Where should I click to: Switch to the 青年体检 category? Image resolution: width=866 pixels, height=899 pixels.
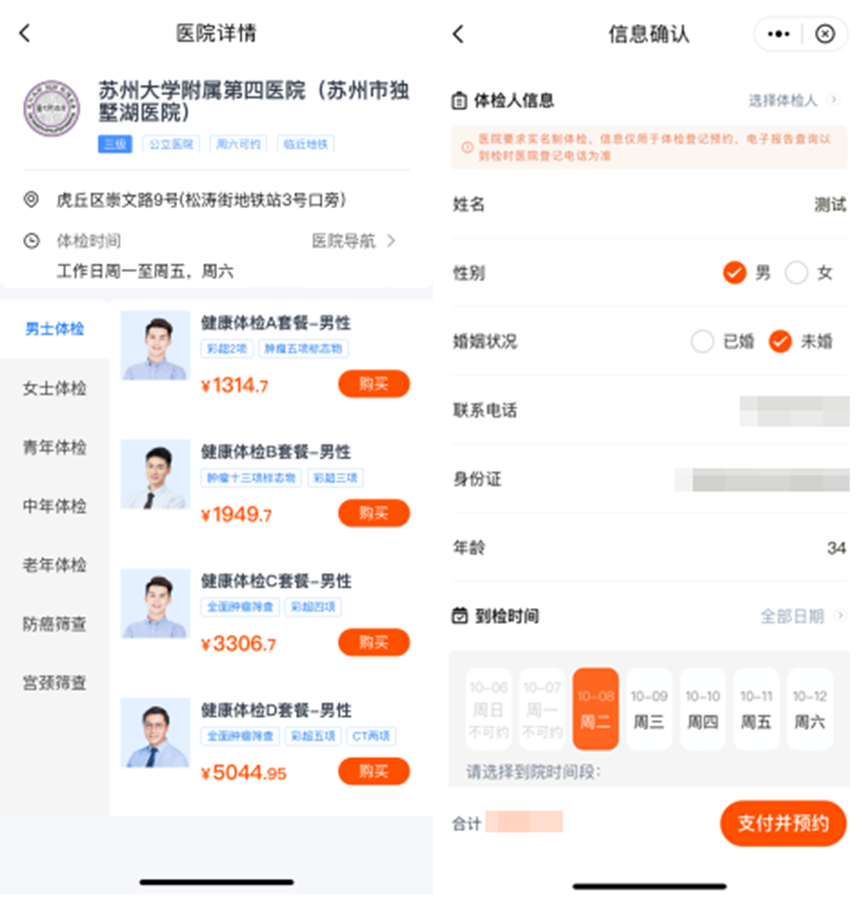54,447
